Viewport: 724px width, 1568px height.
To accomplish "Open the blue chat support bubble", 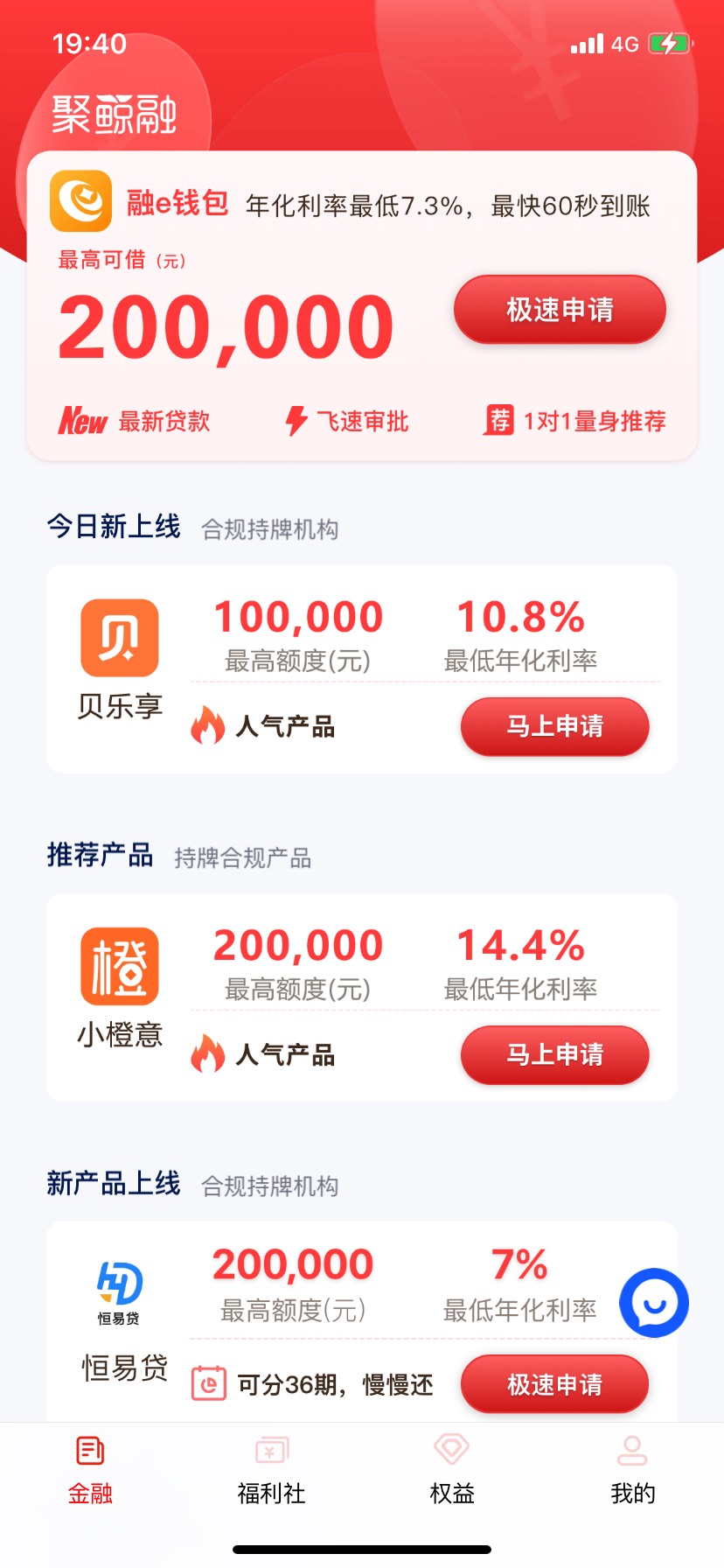I will click(x=654, y=1303).
